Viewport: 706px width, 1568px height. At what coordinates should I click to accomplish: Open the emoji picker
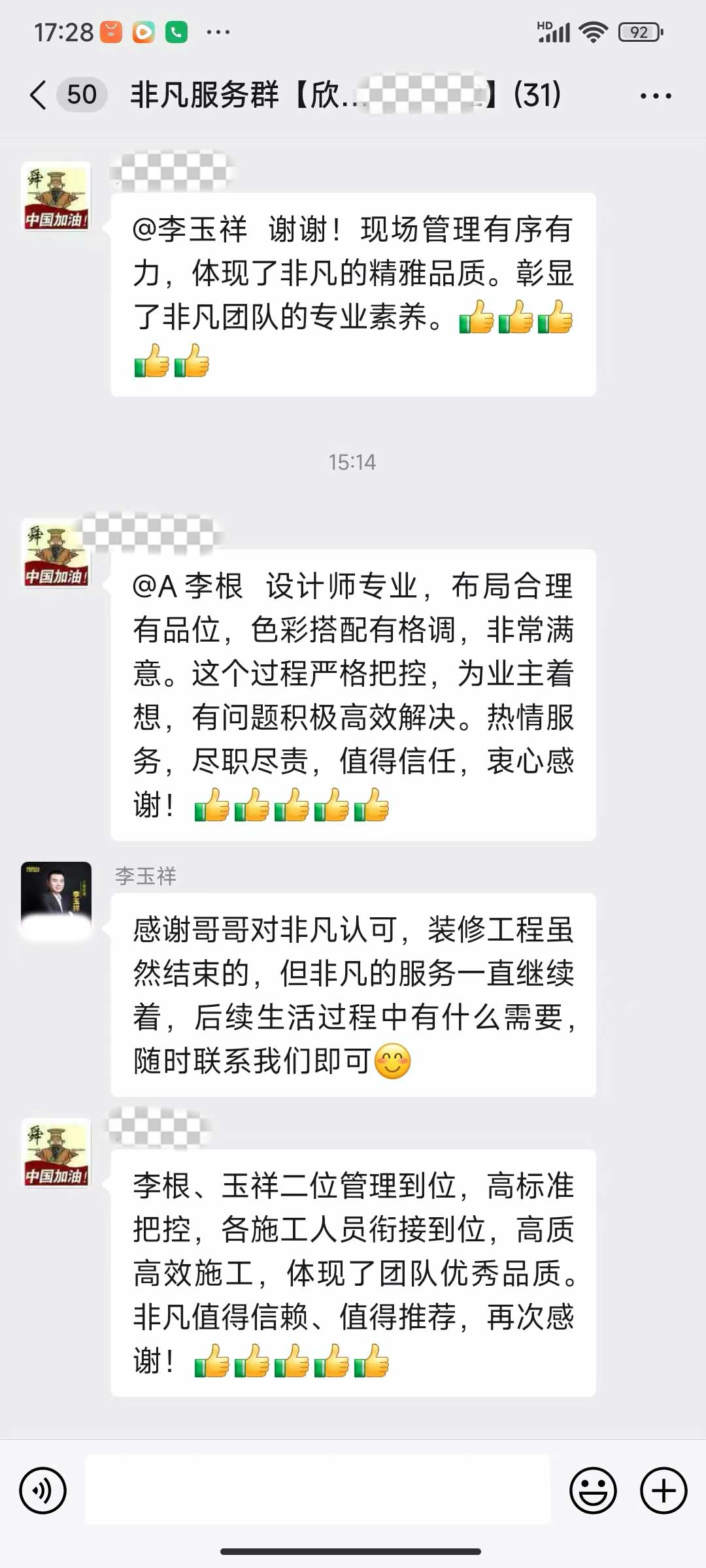tap(593, 1490)
